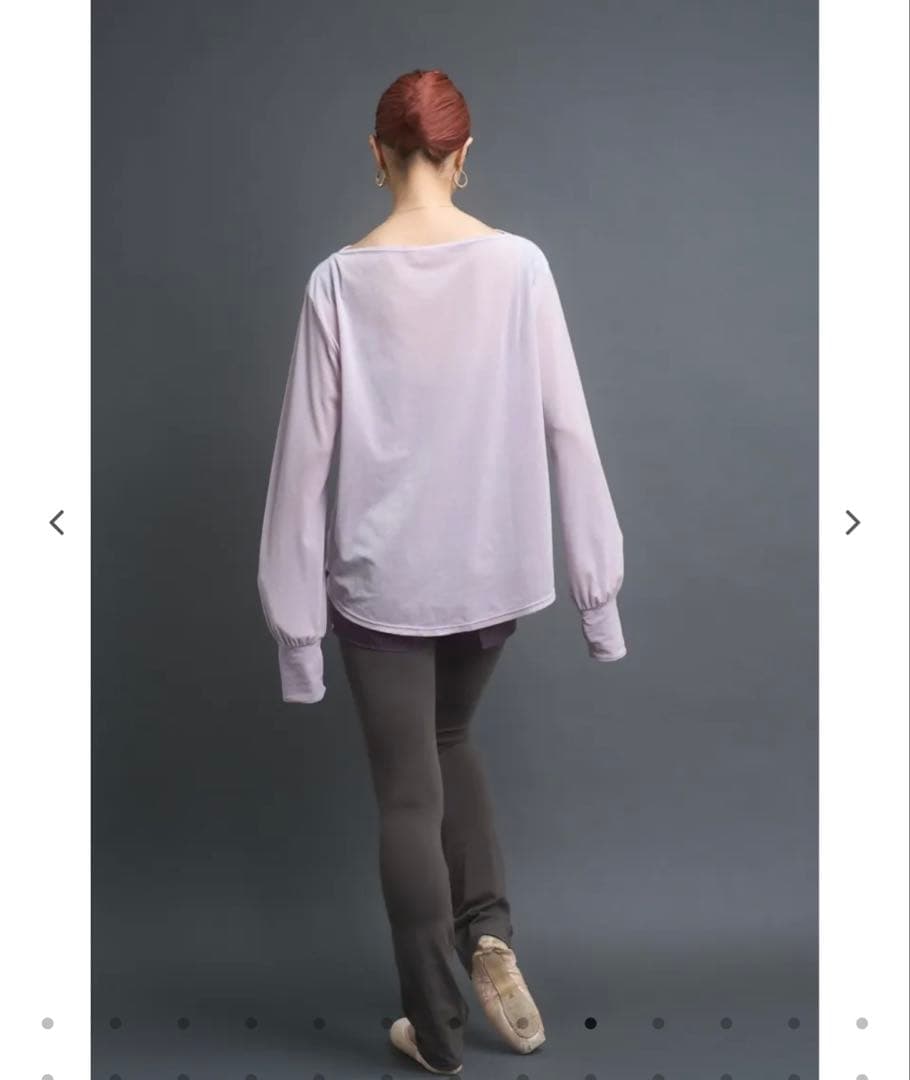
Task: Go to the next product photo
Action: point(852,522)
